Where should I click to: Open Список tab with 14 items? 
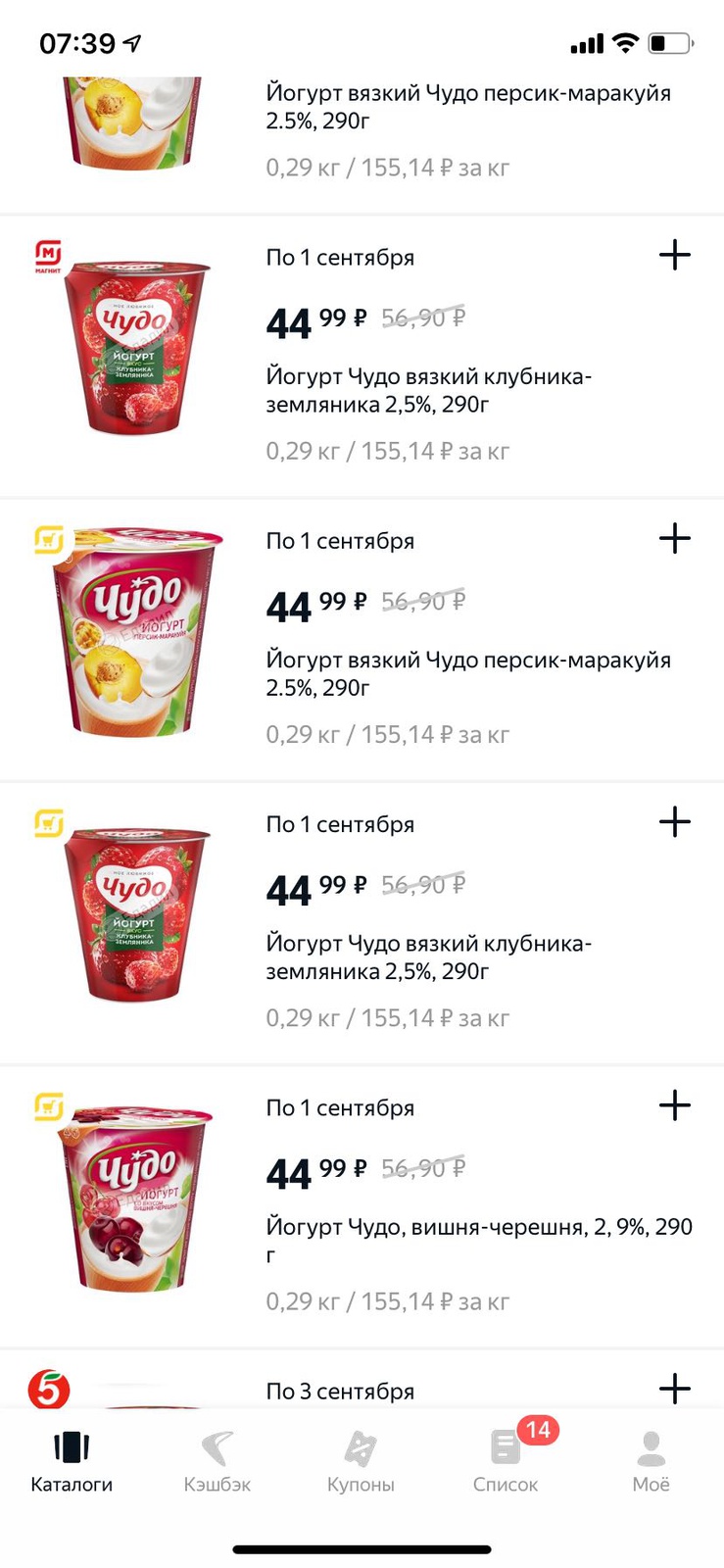pos(506,1462)
